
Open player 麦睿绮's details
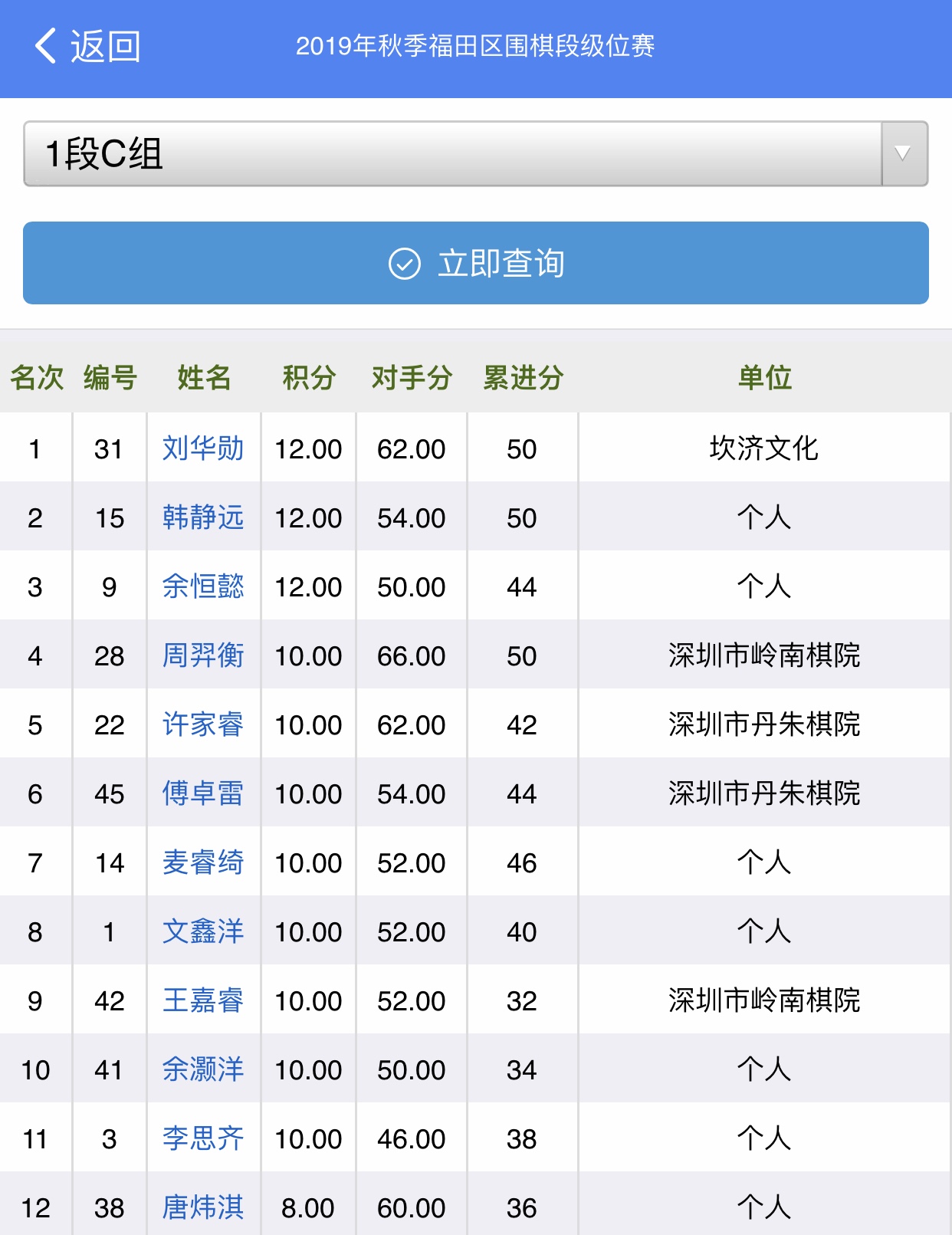pyautogui.click(x=203, y=862)
